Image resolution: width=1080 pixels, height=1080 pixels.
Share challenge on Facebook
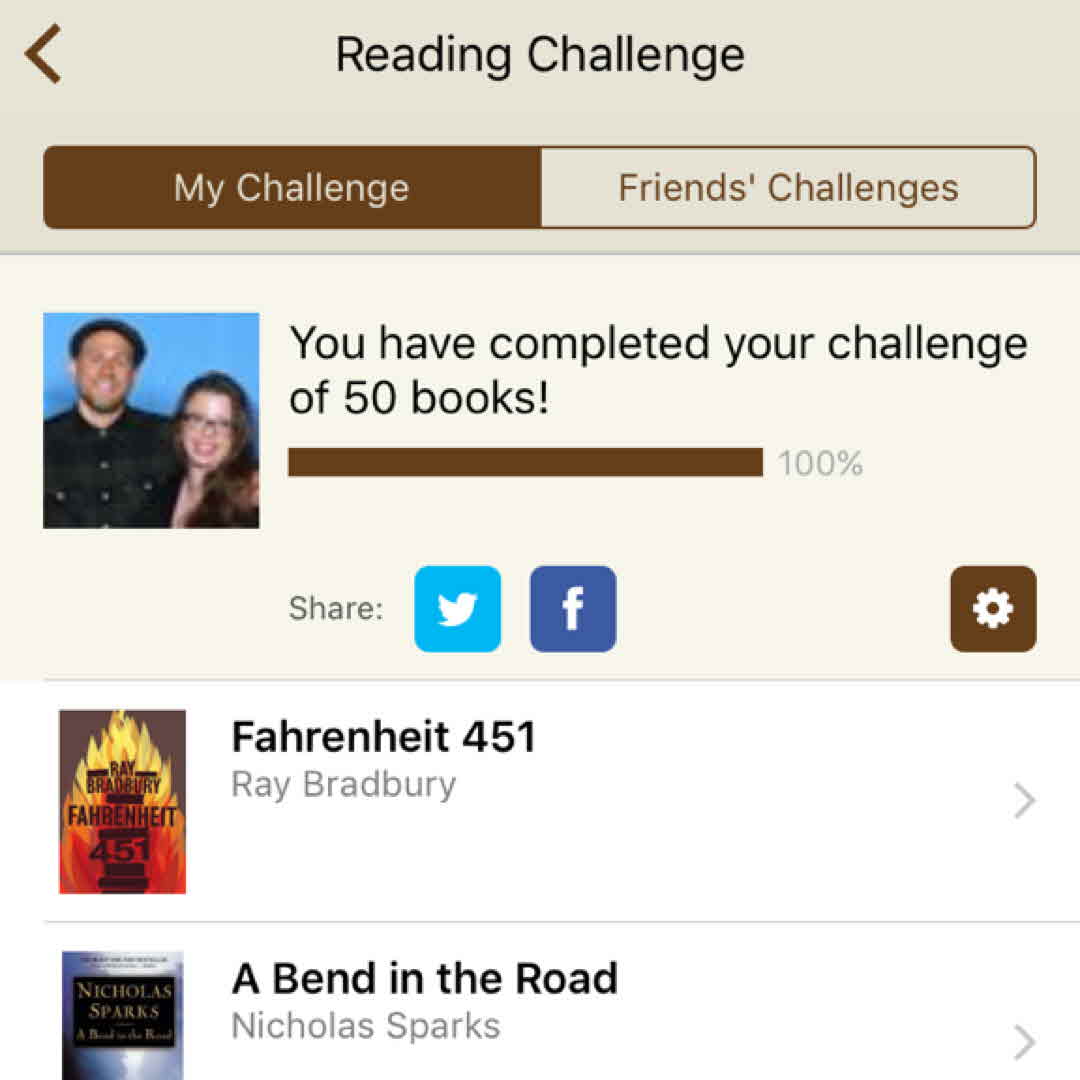coord(573,609)
